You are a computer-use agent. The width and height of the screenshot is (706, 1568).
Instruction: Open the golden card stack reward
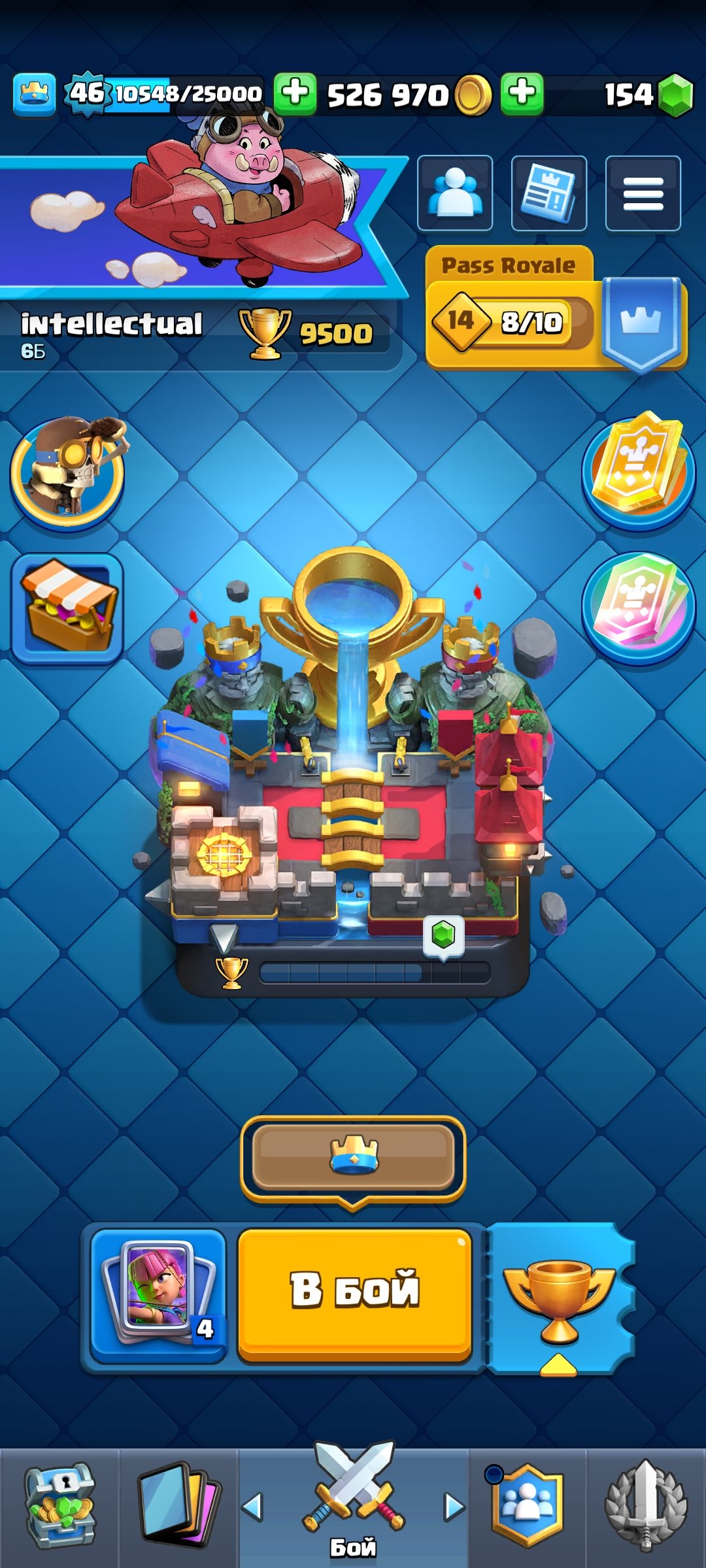638,469
